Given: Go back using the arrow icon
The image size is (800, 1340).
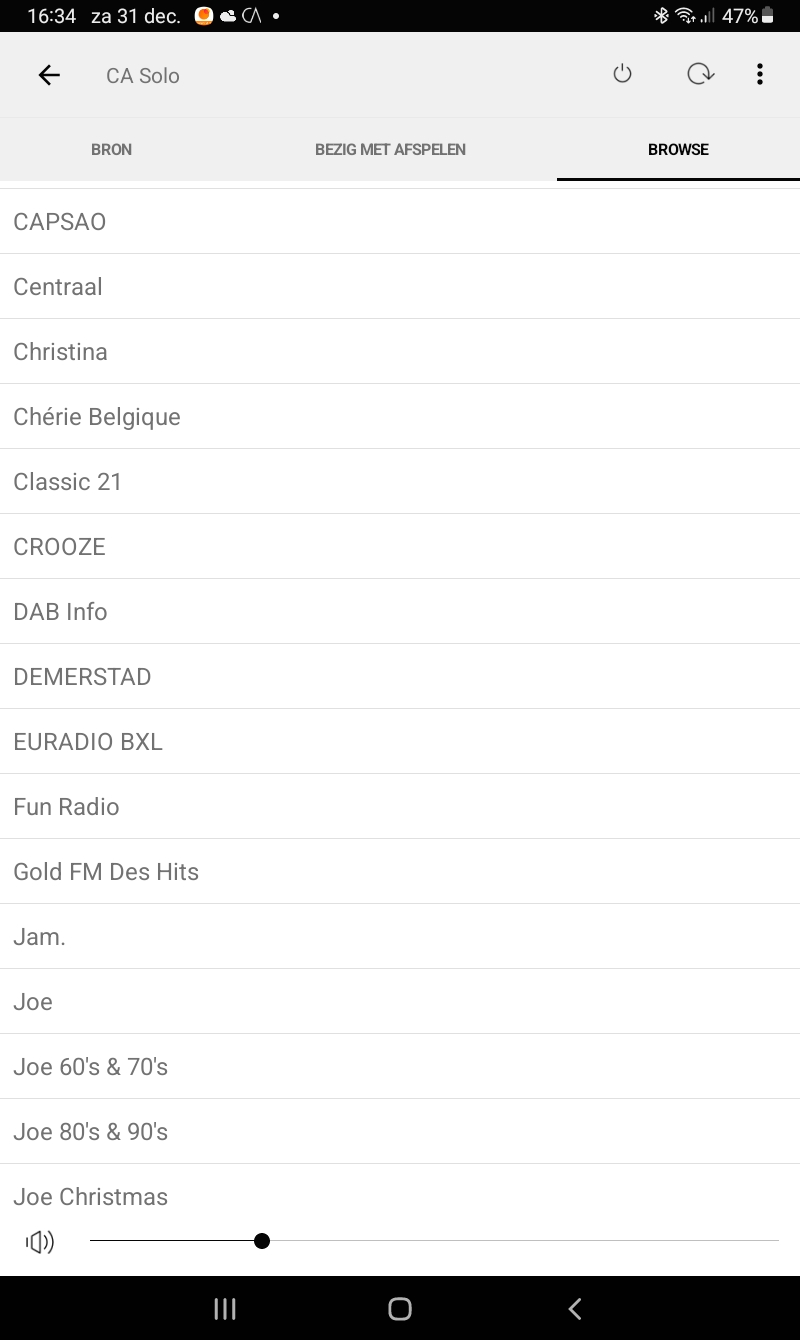Looking at the screenshot, I should pyautogui.click(x=49, y=75).
